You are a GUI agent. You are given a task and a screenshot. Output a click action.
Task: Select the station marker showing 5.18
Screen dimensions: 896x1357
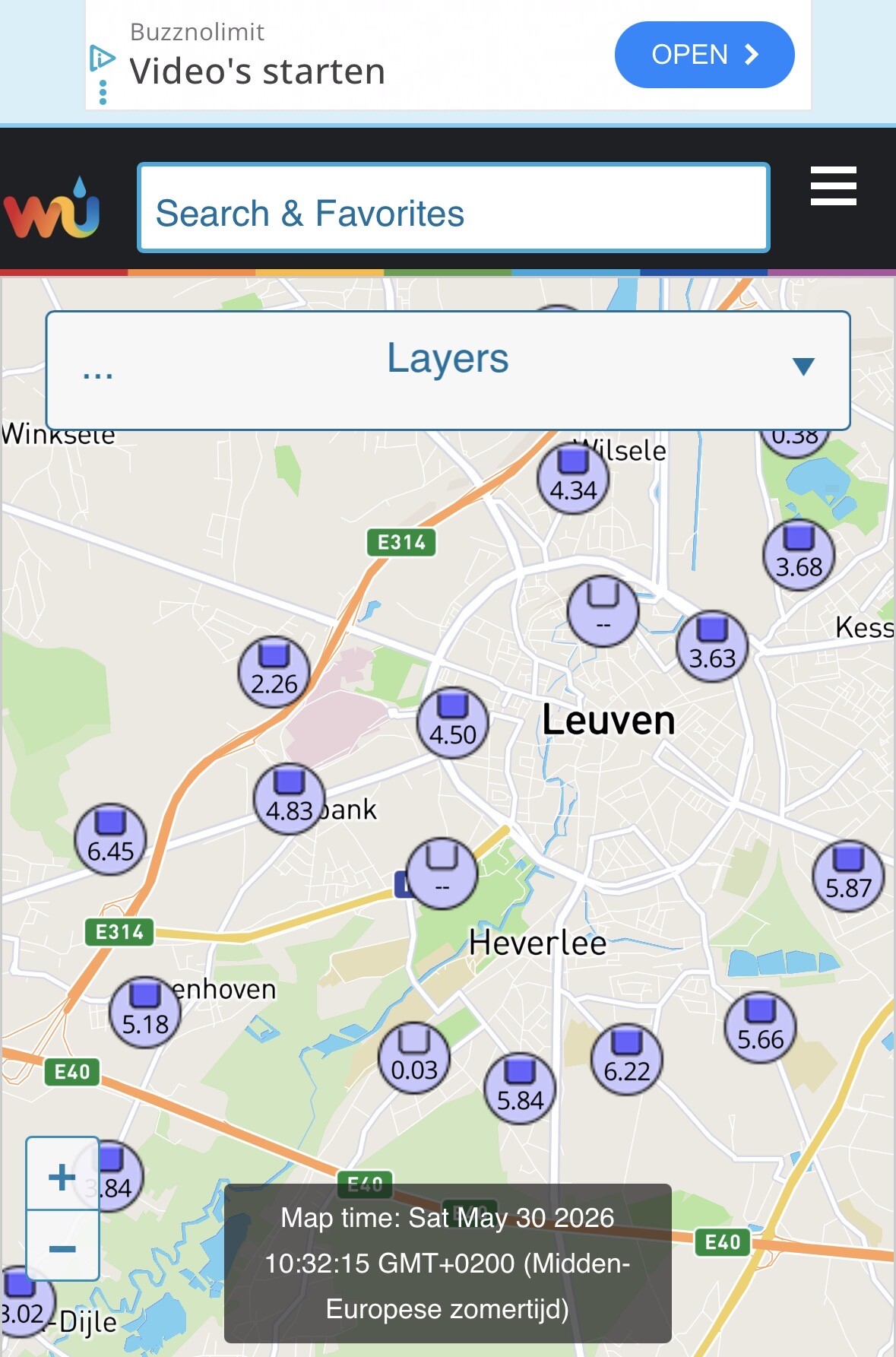[145, 1013]
